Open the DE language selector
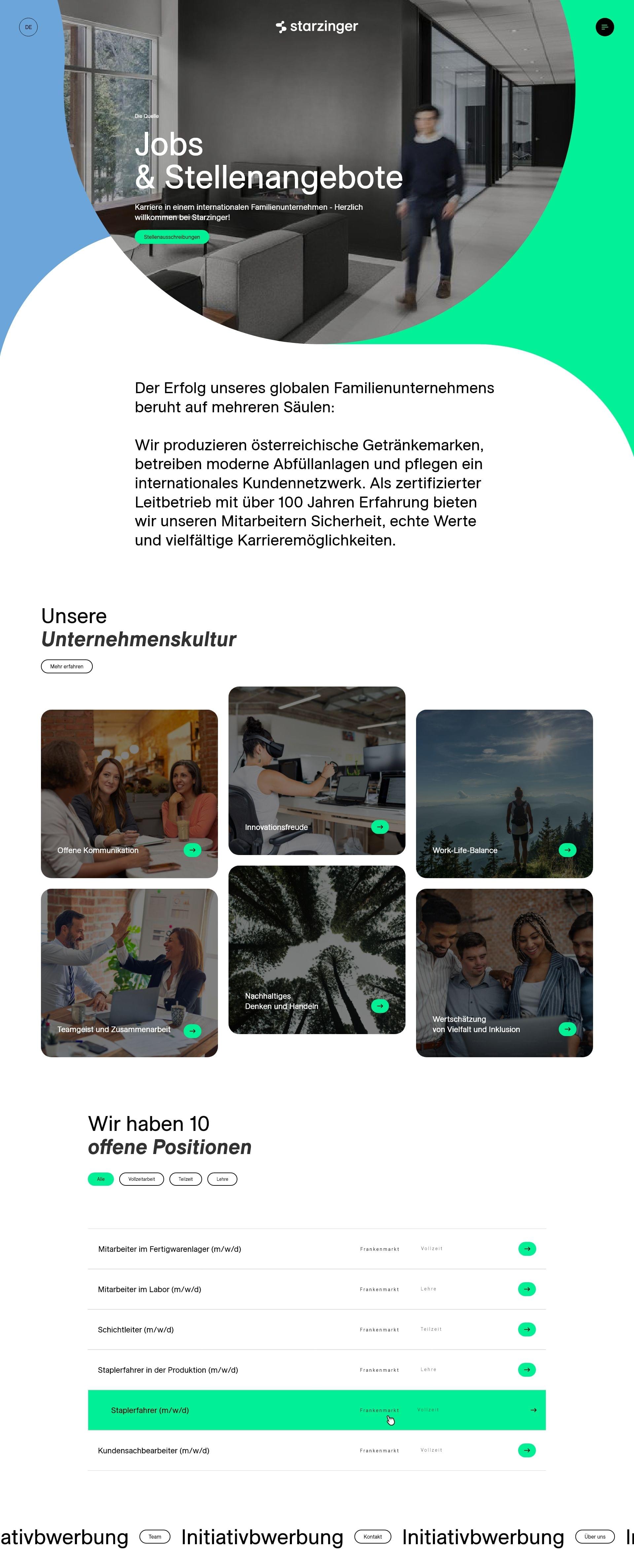This screenshot has height=1568, width=634. (x=29, y=27)
